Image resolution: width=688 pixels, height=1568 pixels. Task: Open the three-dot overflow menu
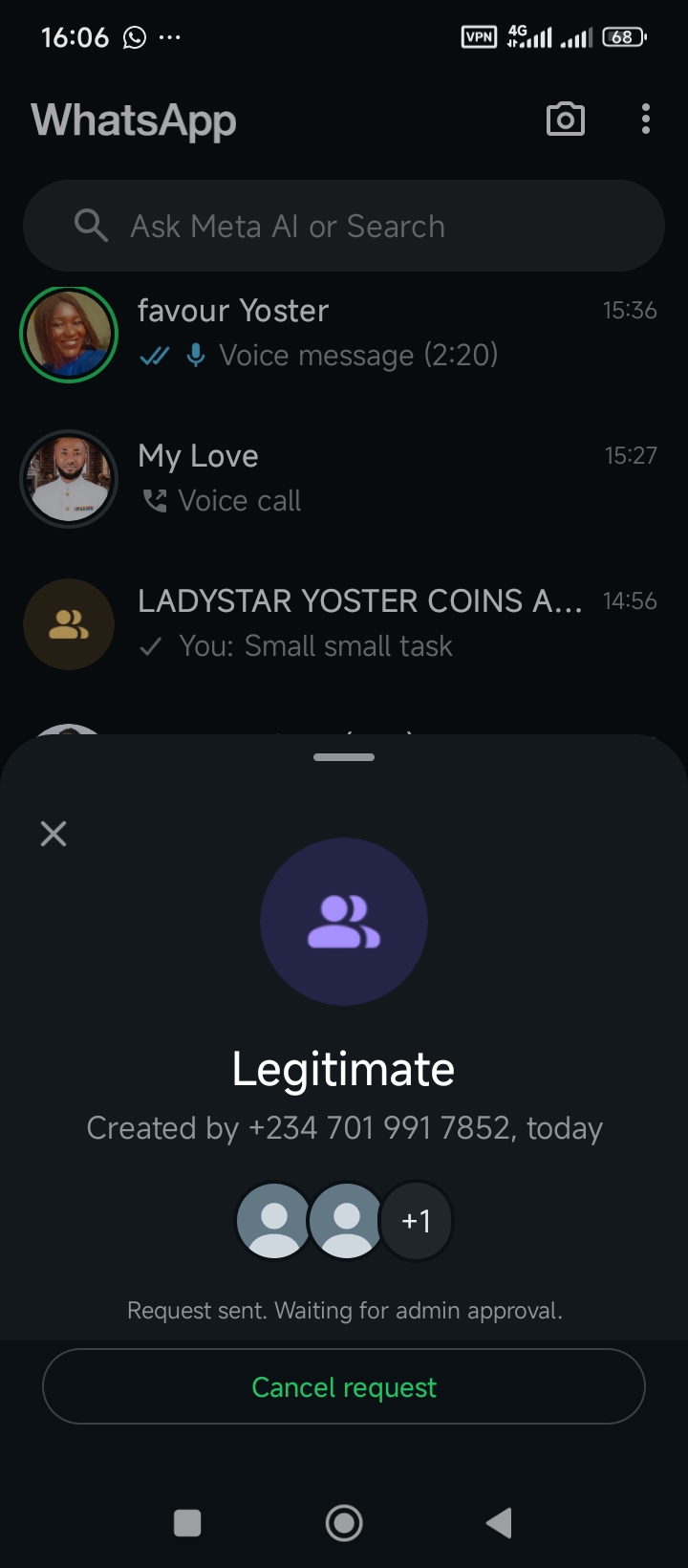tap(646, 120)
